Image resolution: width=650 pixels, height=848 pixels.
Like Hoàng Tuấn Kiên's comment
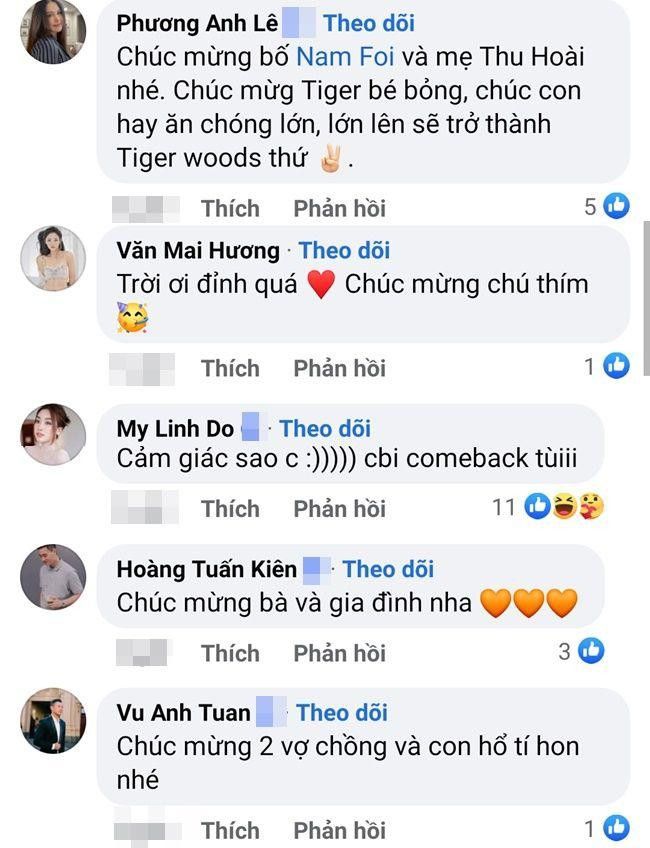click(x=230, y=653)
